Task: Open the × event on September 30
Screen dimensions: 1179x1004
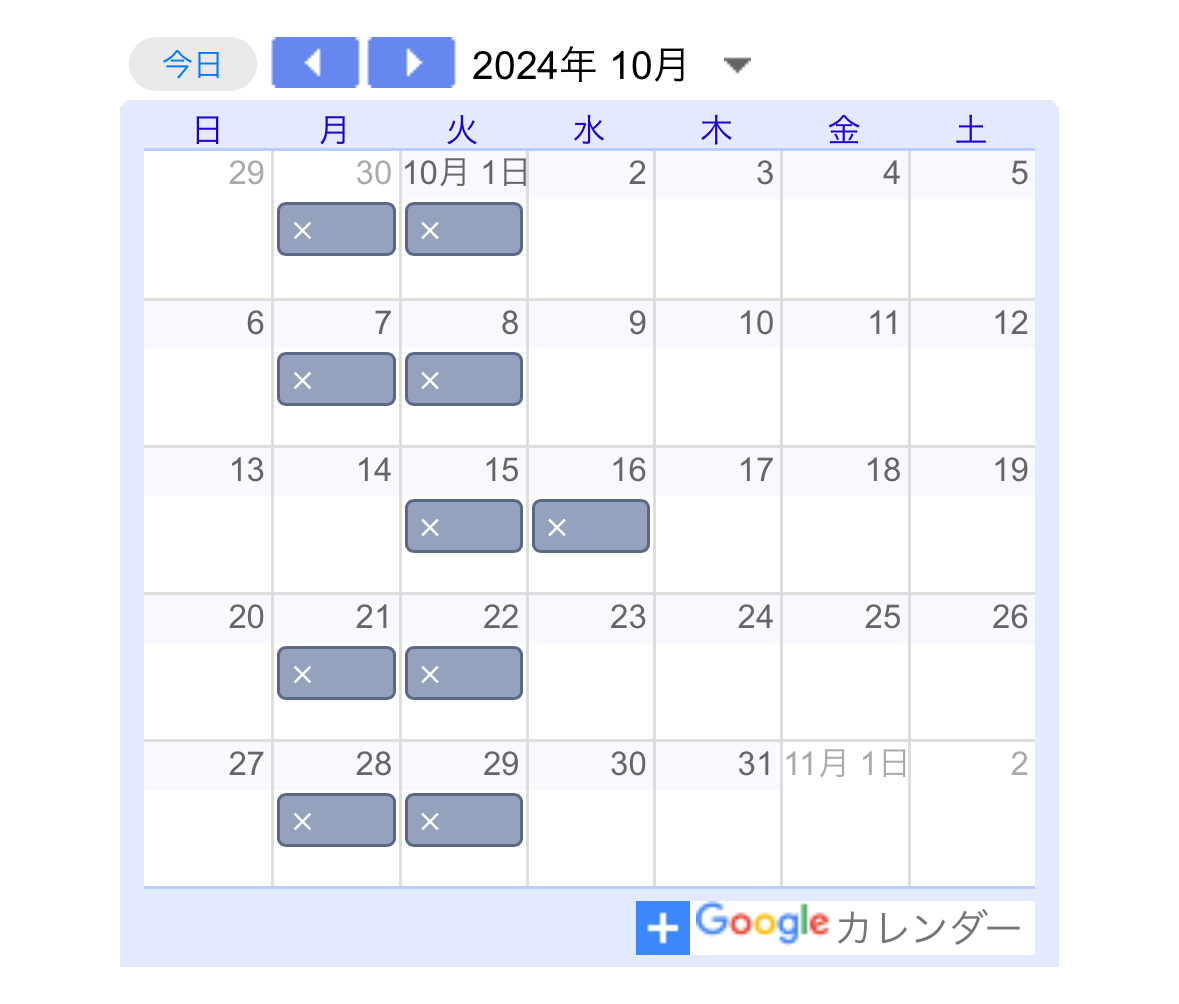Action: point(336,230)
